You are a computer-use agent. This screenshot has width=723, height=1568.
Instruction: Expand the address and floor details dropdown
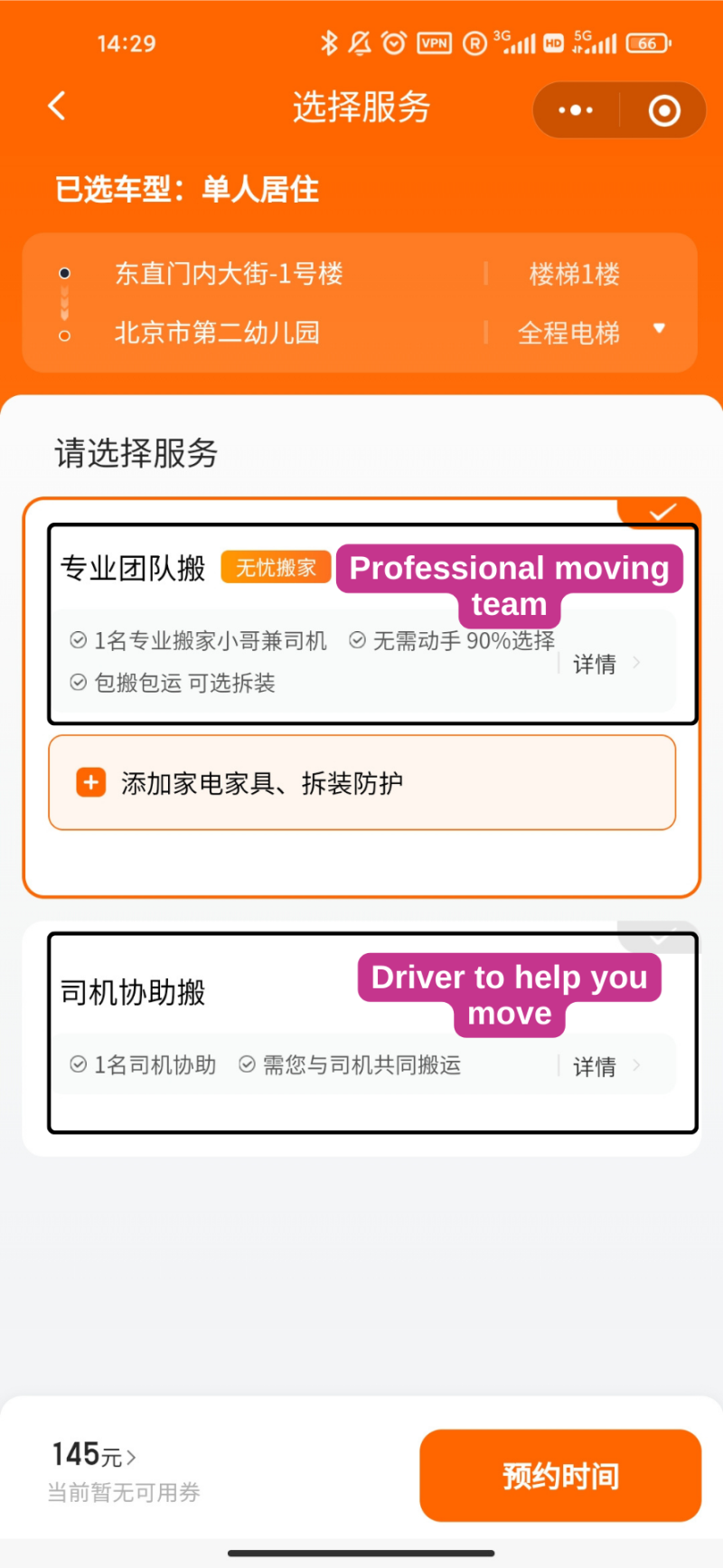coord(659,328)
